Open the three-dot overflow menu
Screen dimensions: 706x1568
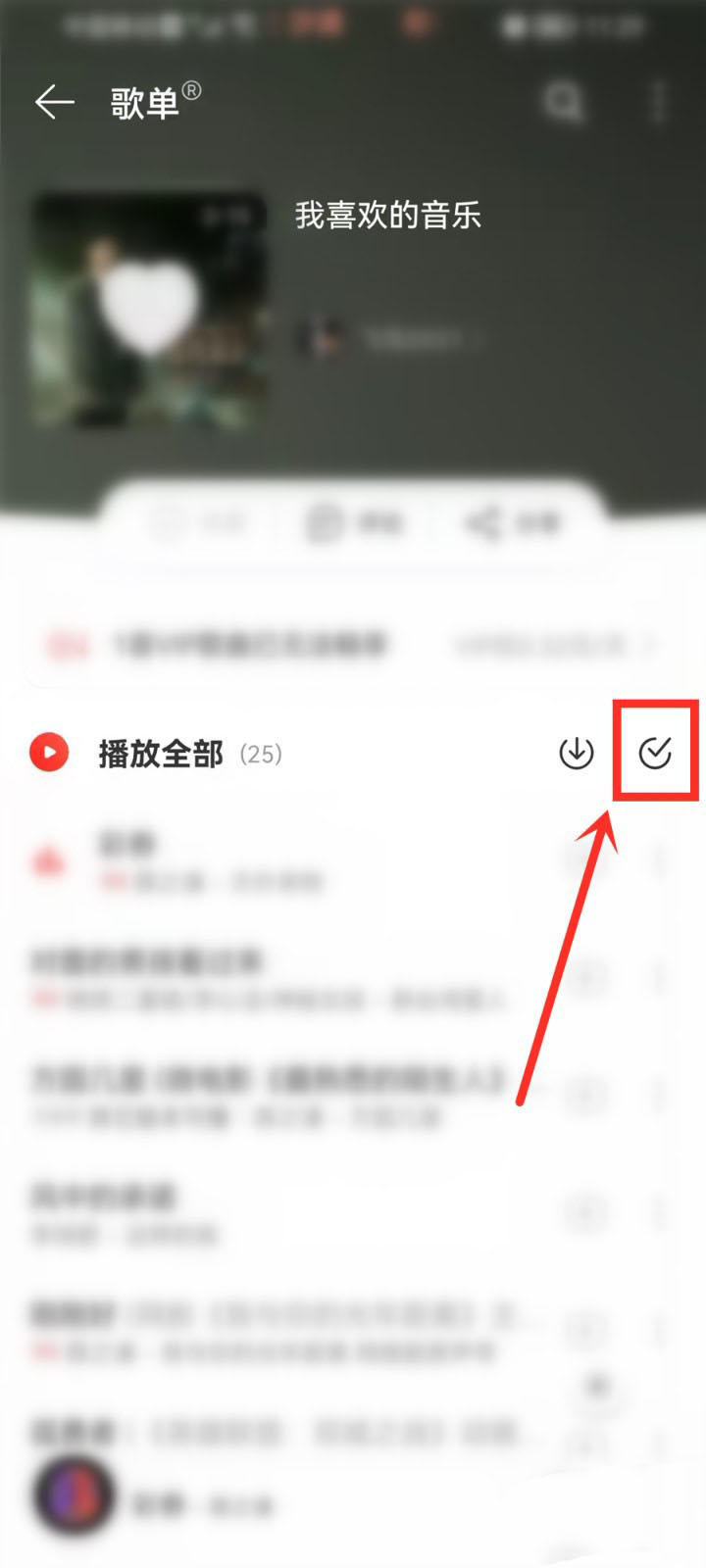[659, 102]
